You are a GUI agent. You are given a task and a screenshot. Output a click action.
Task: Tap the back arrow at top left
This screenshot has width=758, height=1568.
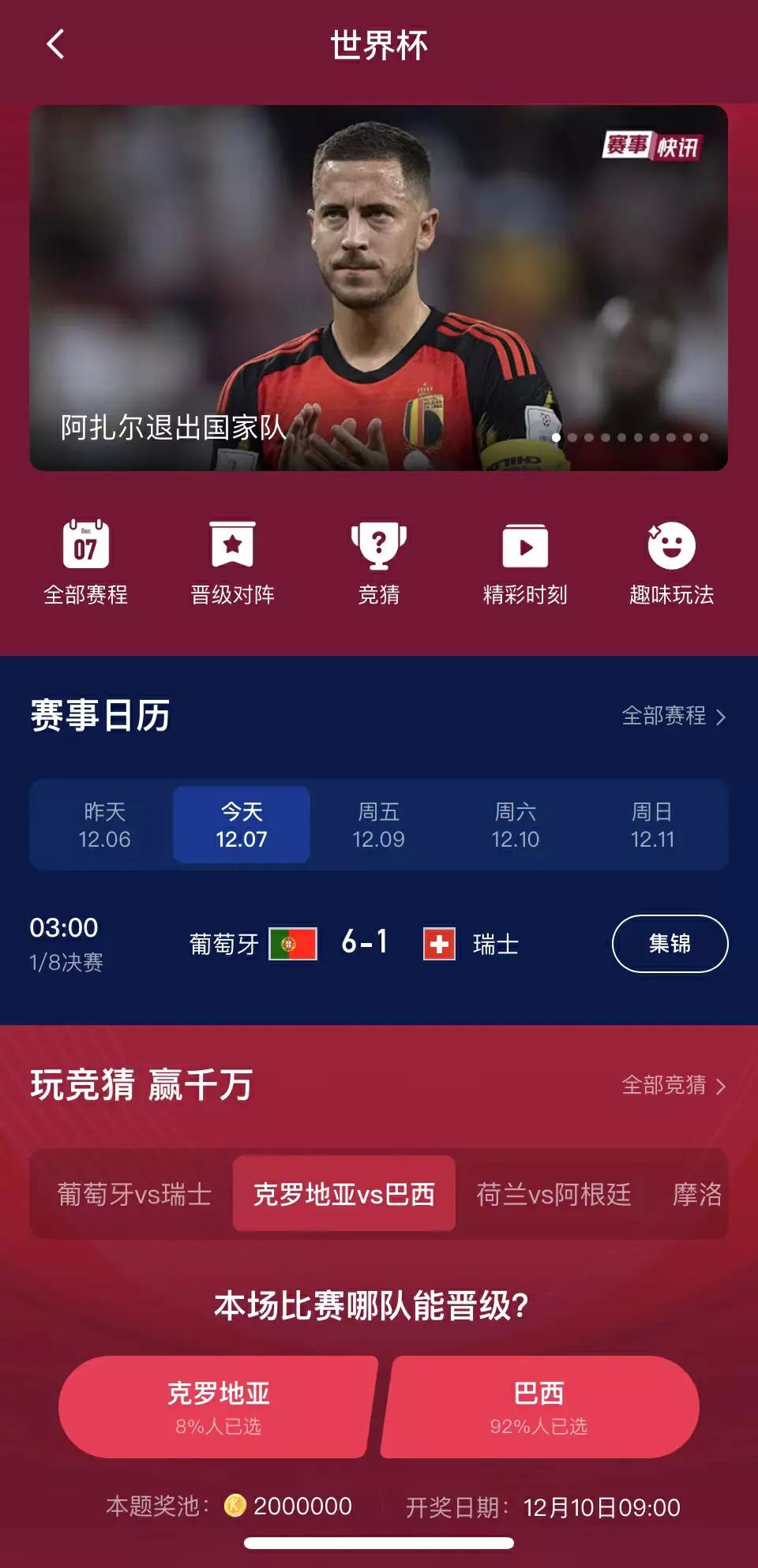coord(52,43)
